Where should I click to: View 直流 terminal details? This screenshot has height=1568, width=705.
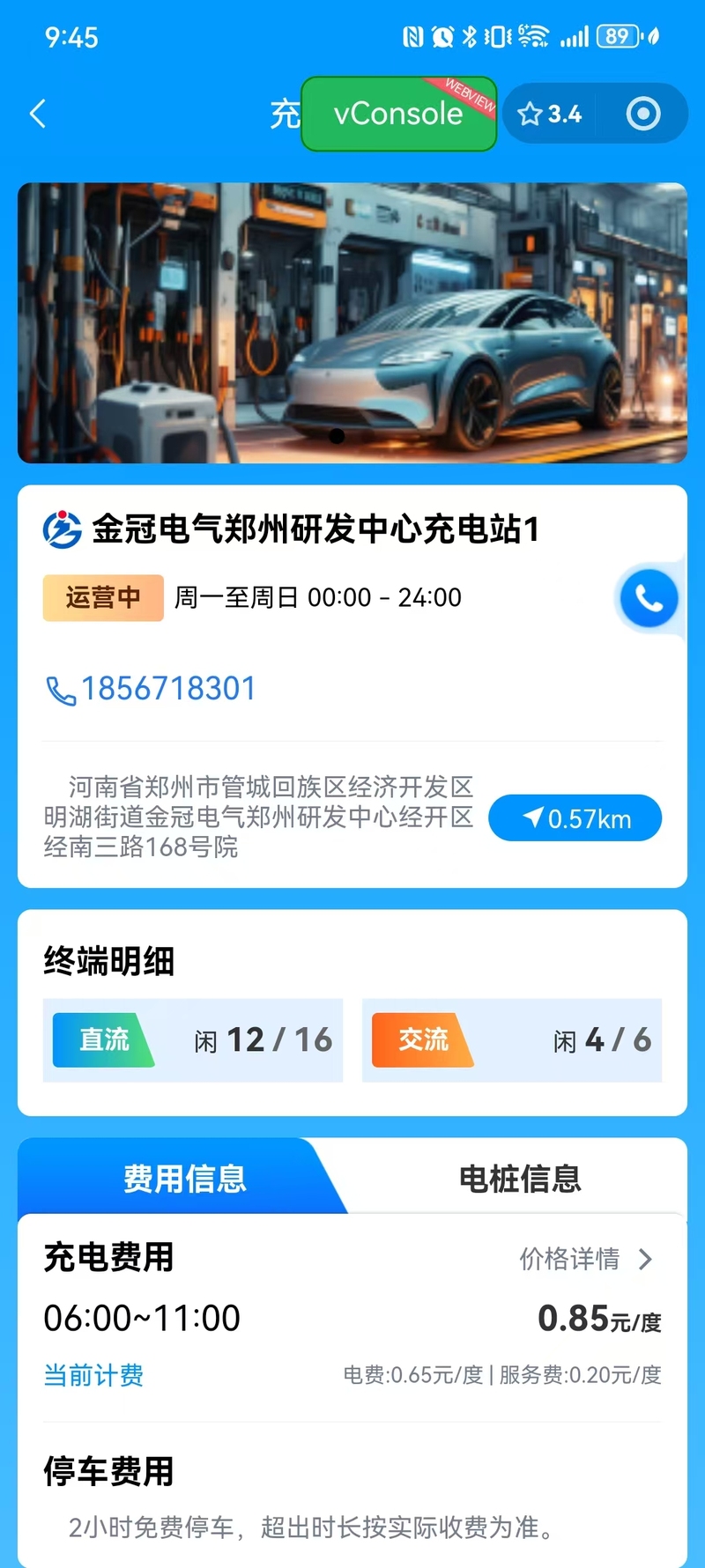[x=193, y=1040]
